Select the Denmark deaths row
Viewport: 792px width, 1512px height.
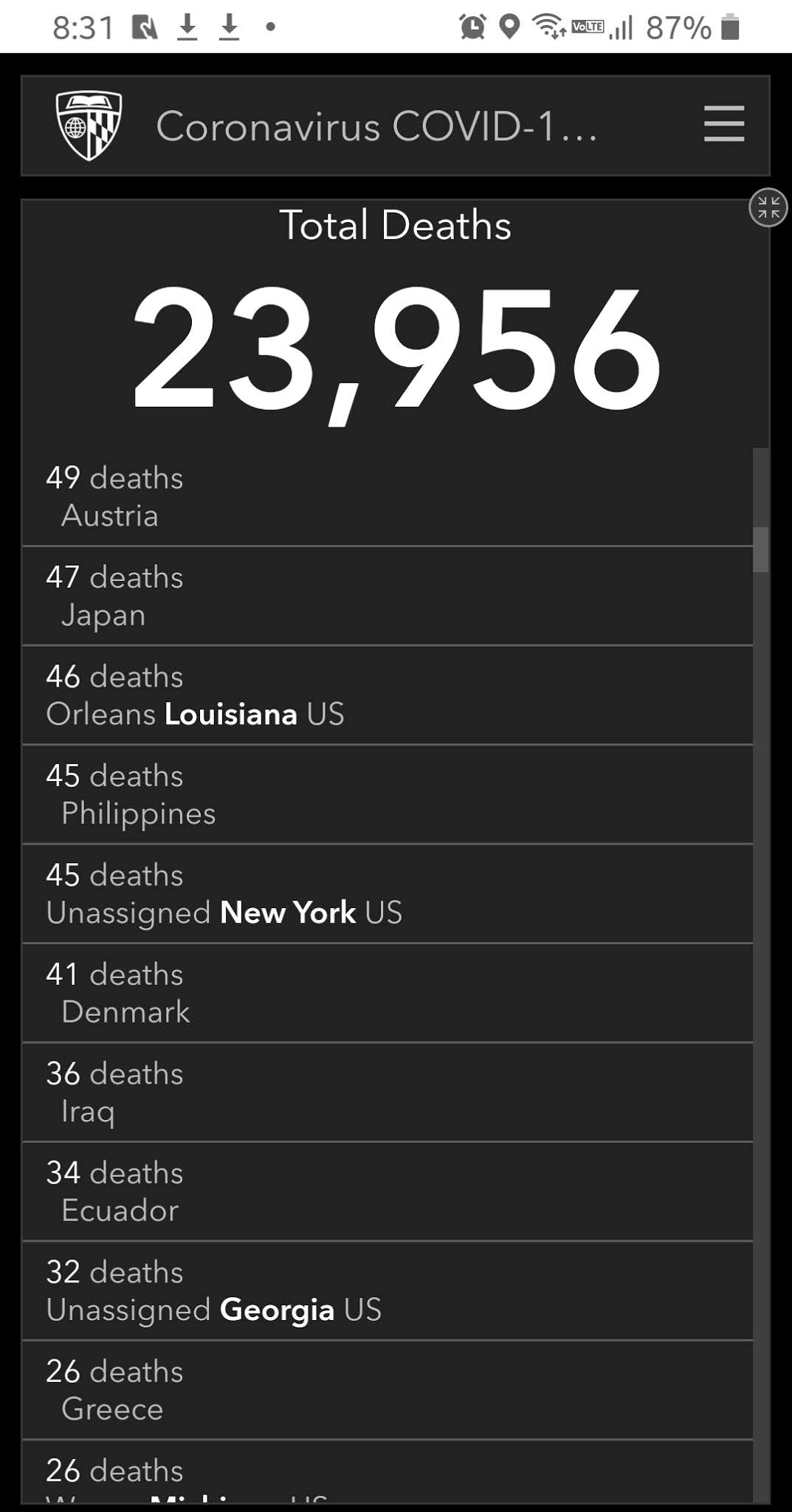[x=388, y=993]
